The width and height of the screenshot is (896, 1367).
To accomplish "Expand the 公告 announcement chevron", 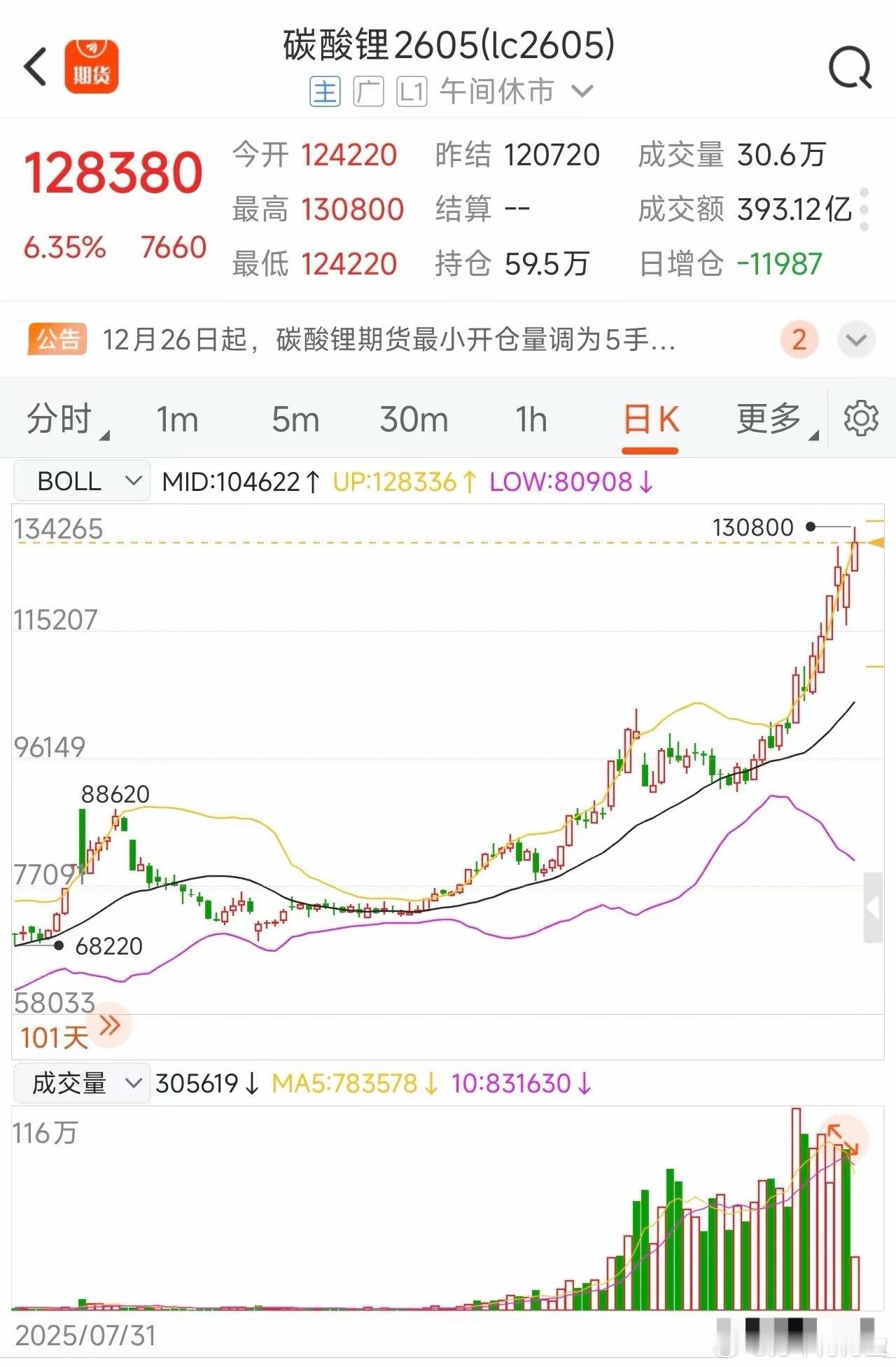I will click(x=855, y=340).
